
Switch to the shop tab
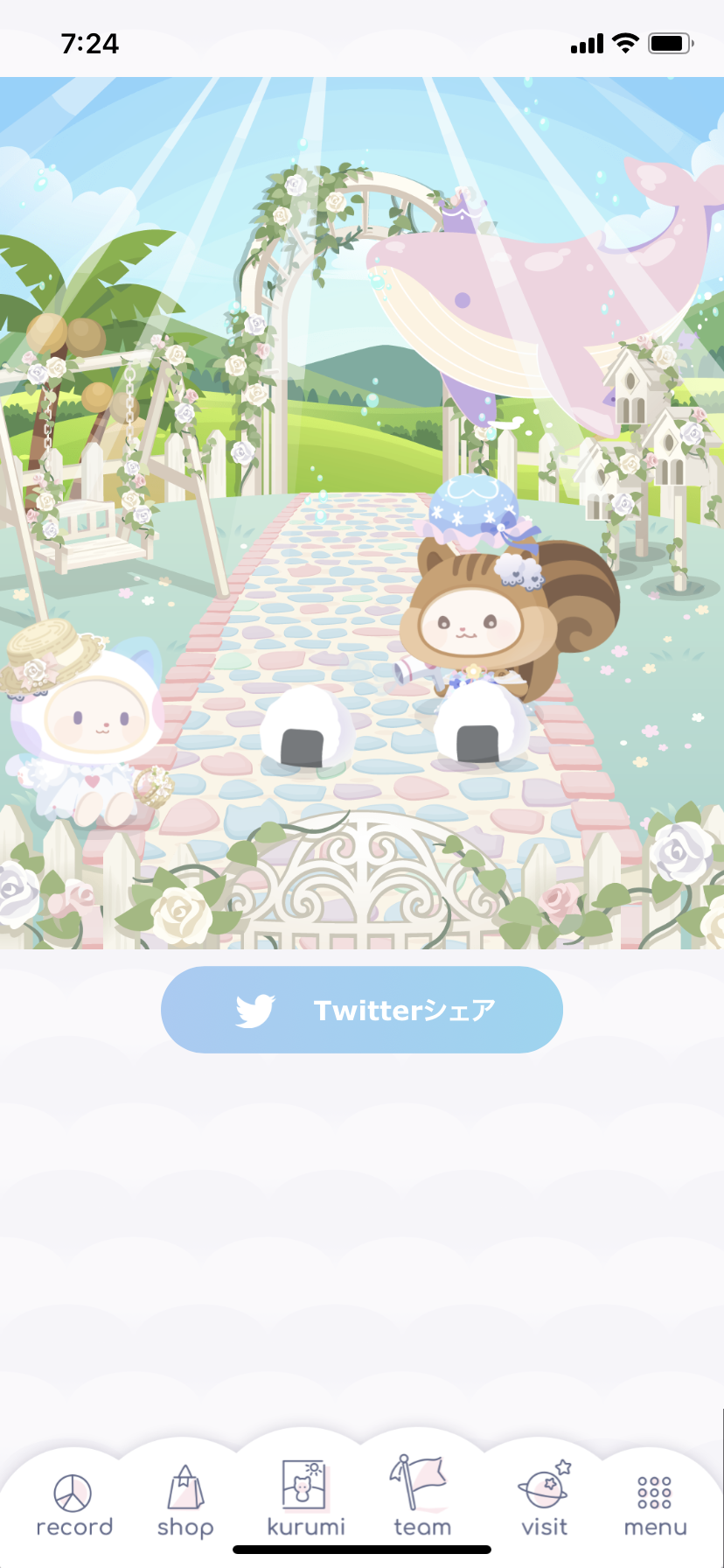[x=185, y=1501]
